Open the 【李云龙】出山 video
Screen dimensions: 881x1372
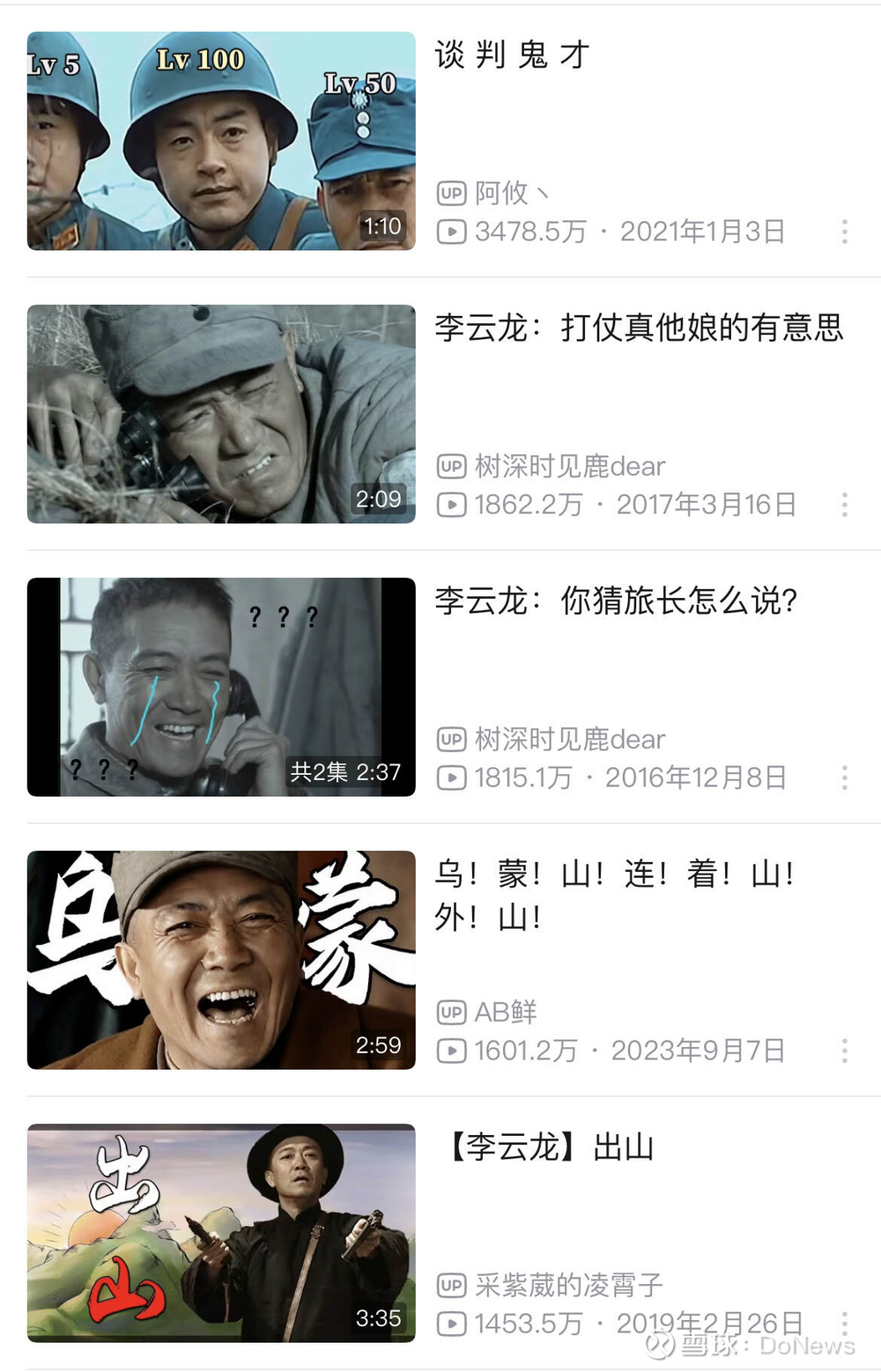pos(221,1233)
